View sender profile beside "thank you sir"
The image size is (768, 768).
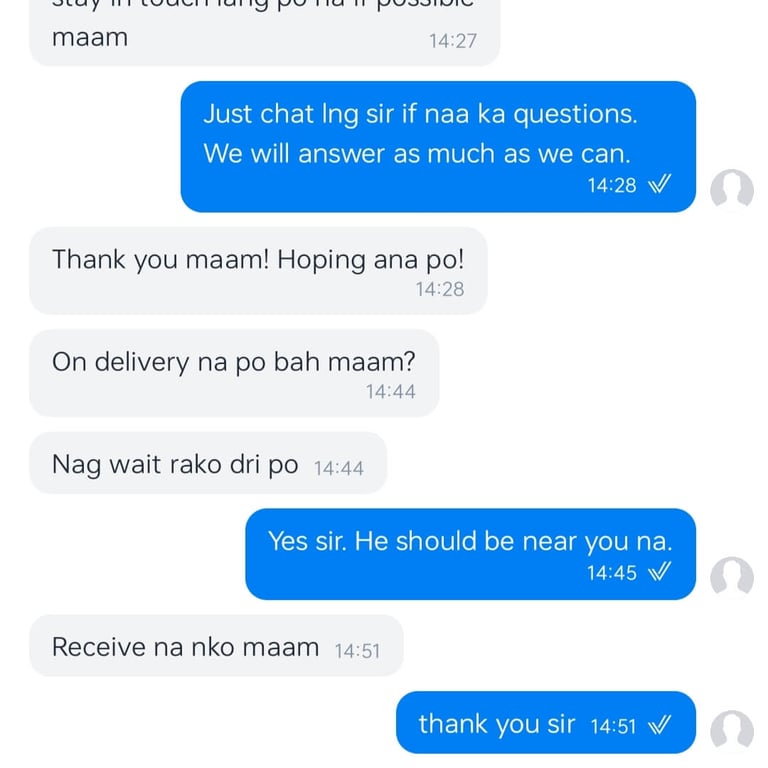(731, 731)
